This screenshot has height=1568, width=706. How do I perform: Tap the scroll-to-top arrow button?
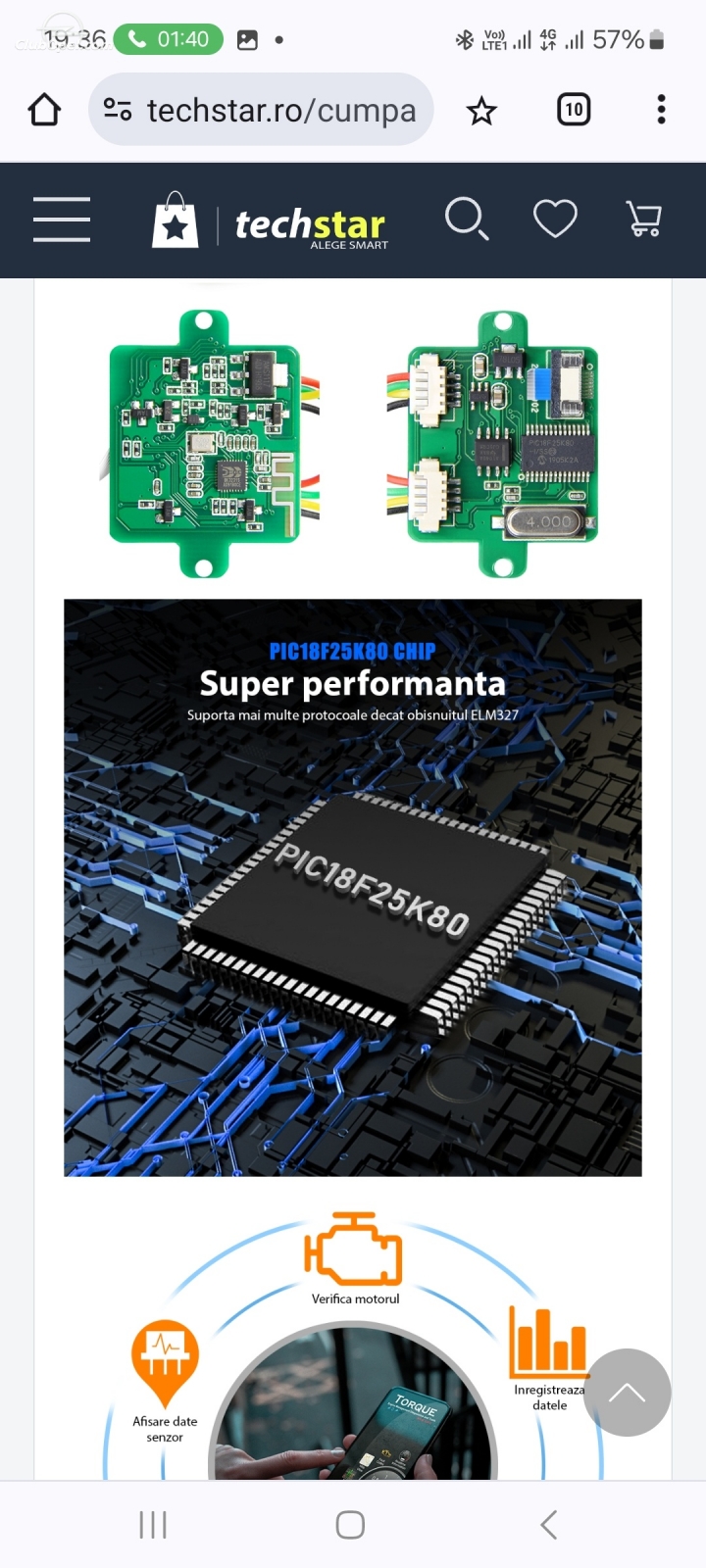tap(628, 1393)
